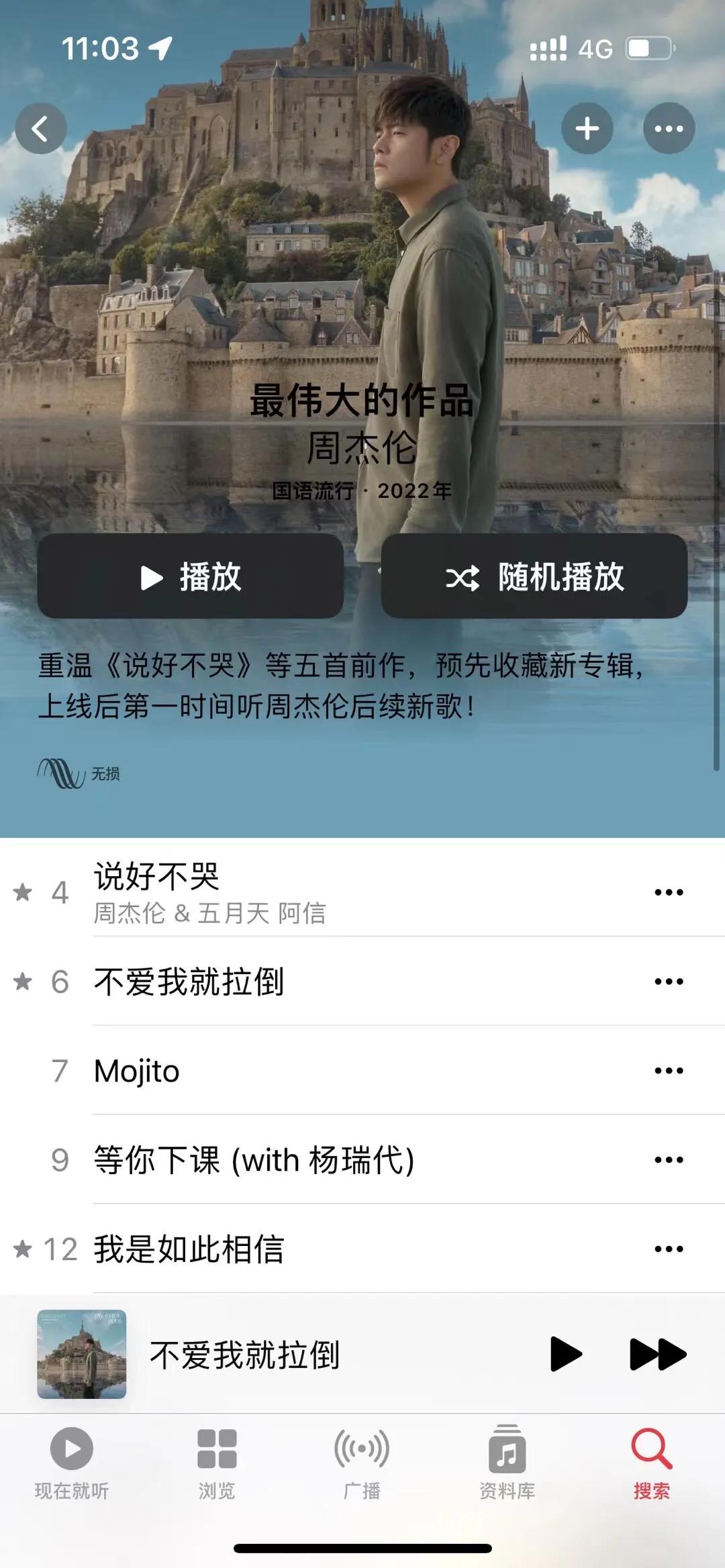725x1568 pixels.
Task: Add album to library with plus icon
Action: [x=587, y=129]
